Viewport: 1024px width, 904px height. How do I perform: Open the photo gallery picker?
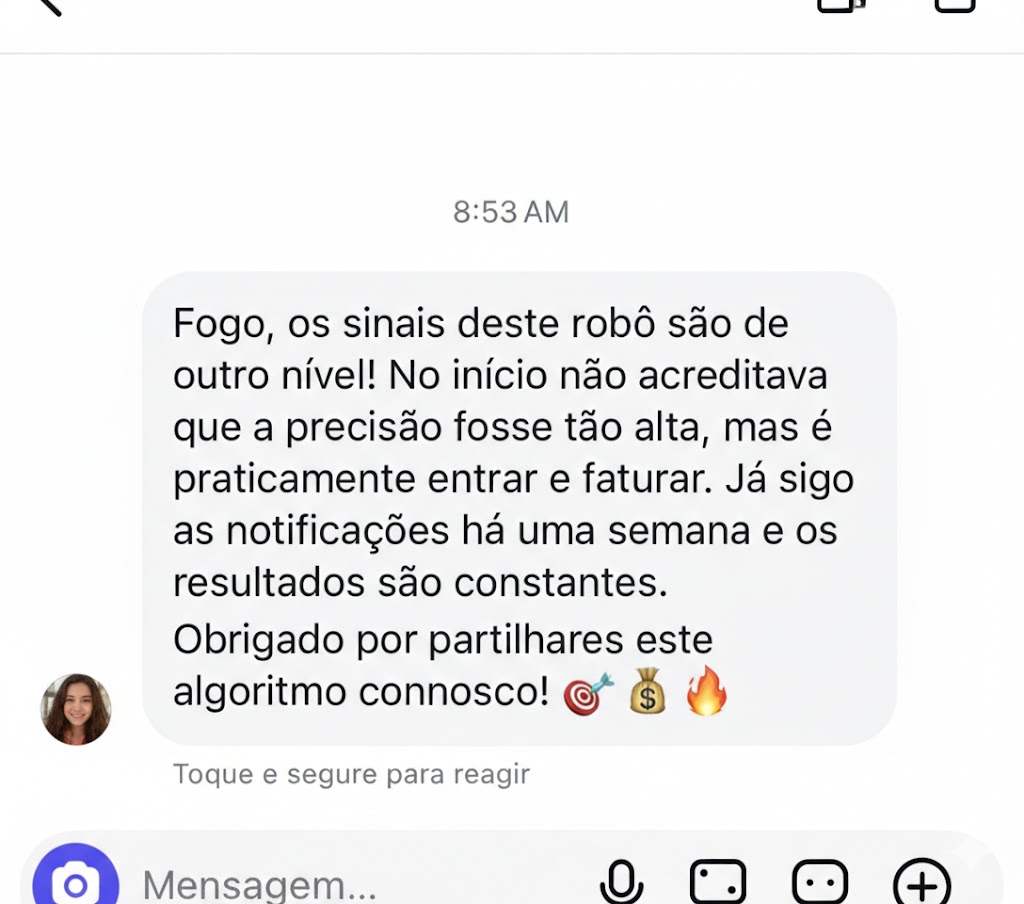tap(718, 883)
